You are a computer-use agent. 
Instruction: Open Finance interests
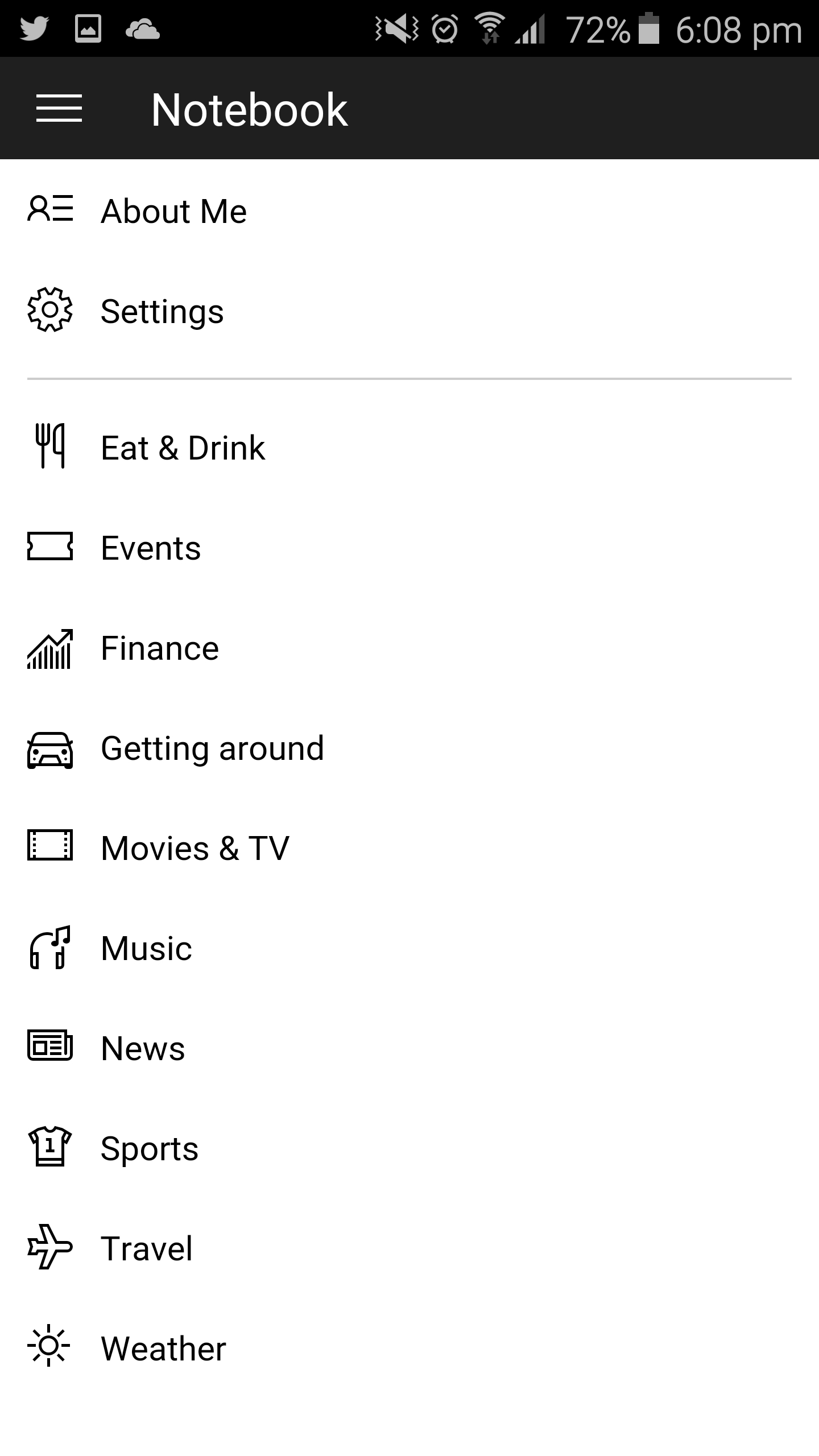409,647
